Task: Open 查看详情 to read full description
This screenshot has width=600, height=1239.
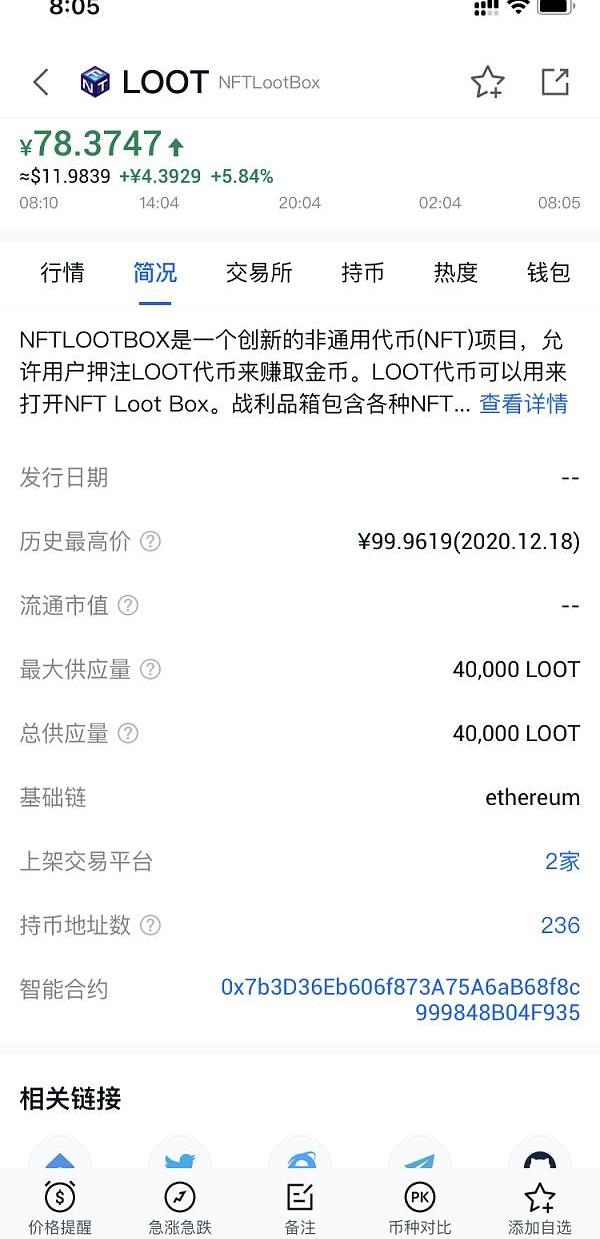Action: 523,404
